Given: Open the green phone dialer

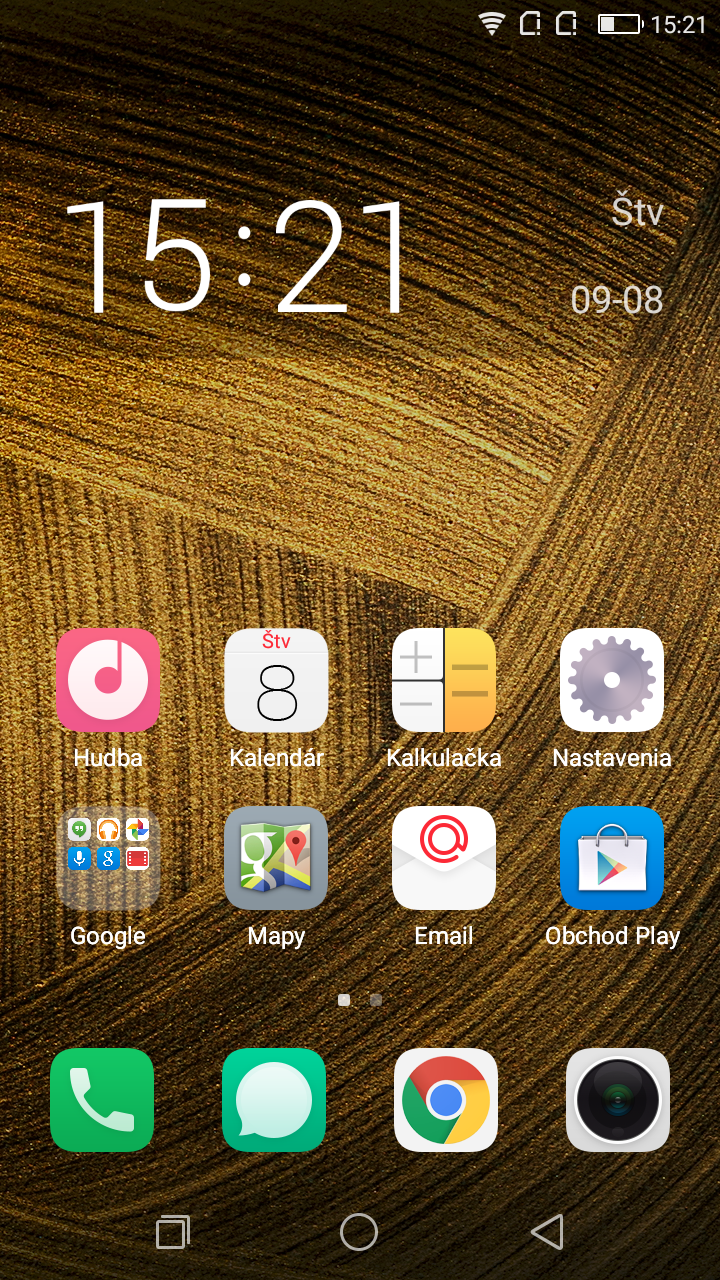Looking at the screenshot, I should (x=102, y=1100).
